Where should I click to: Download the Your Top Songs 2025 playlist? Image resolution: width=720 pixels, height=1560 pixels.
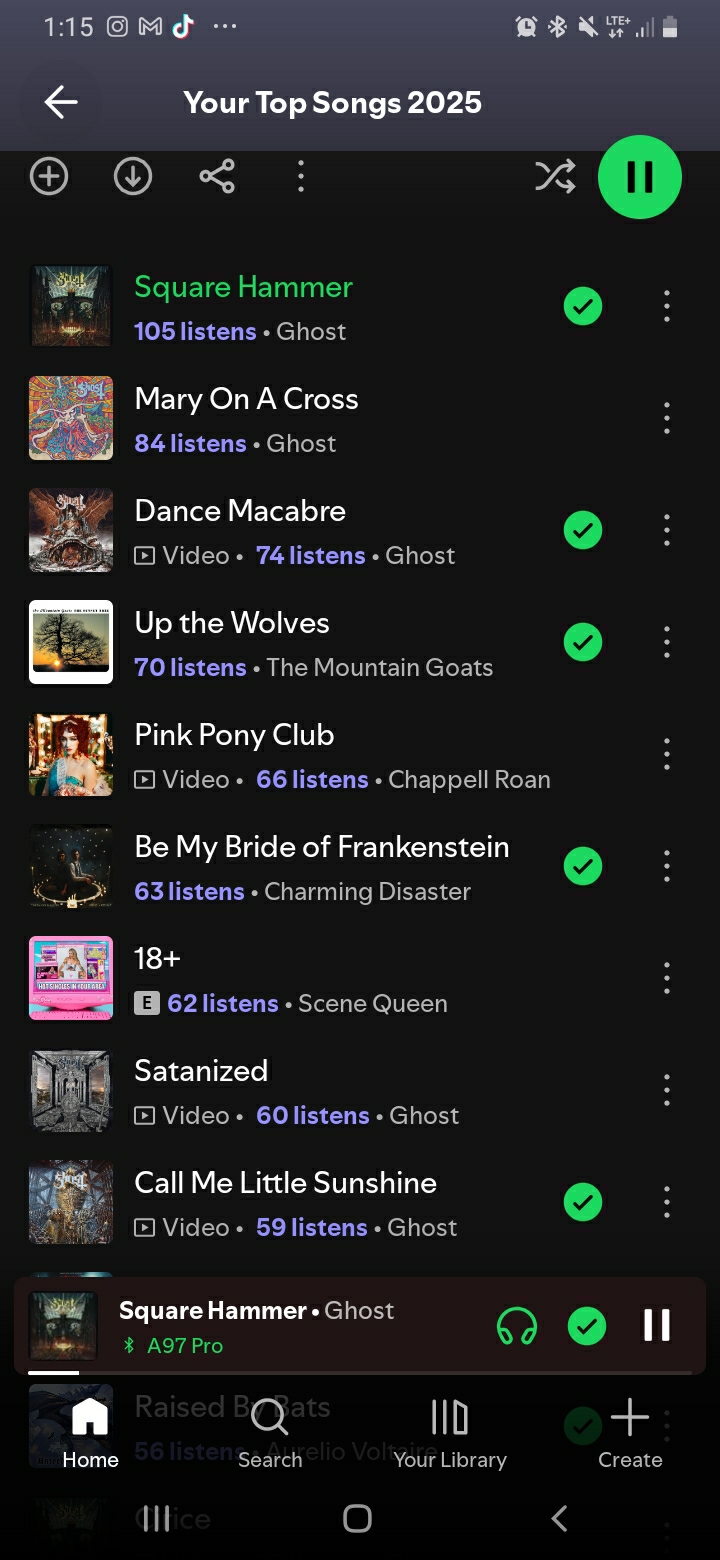pyautogui.click(x=133, y=177)
